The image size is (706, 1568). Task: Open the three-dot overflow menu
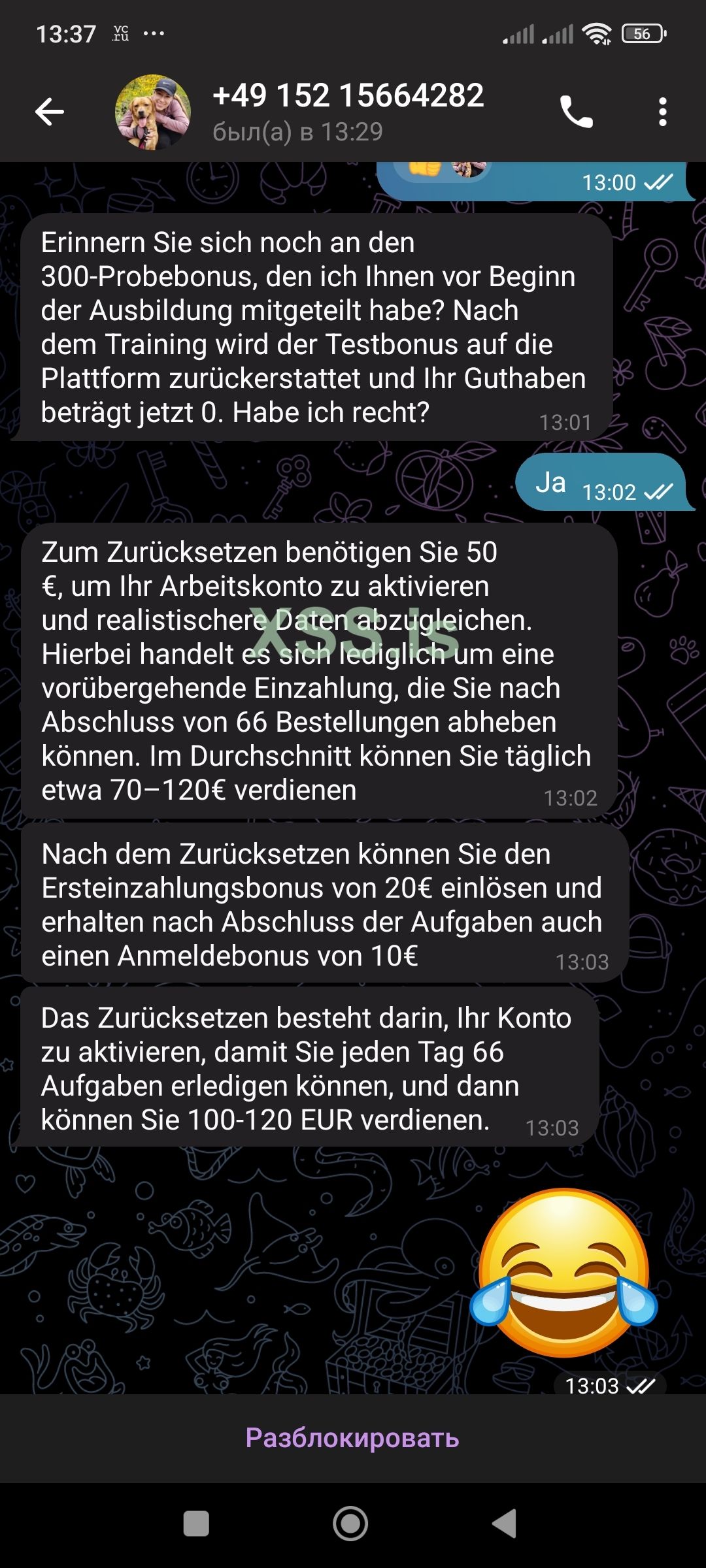pos(663,112)
